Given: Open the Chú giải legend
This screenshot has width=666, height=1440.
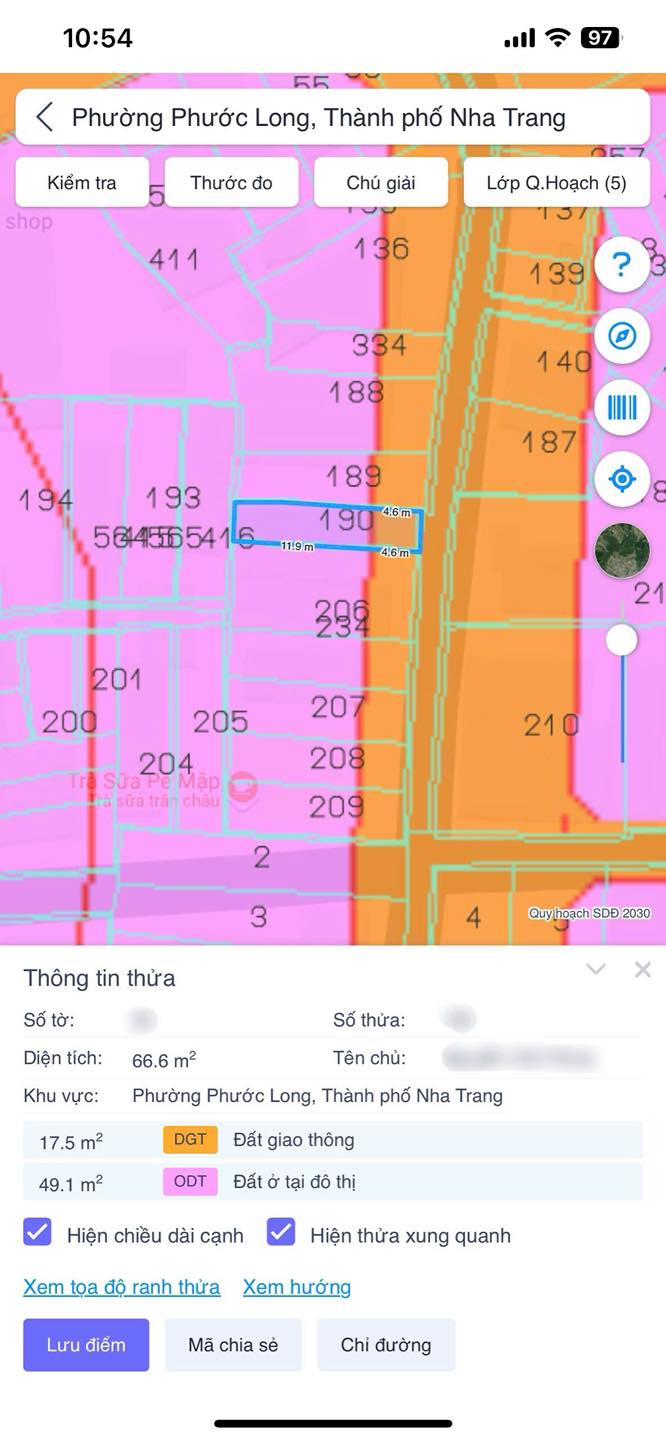Looking at the screenshot, I should pos(381,183).
